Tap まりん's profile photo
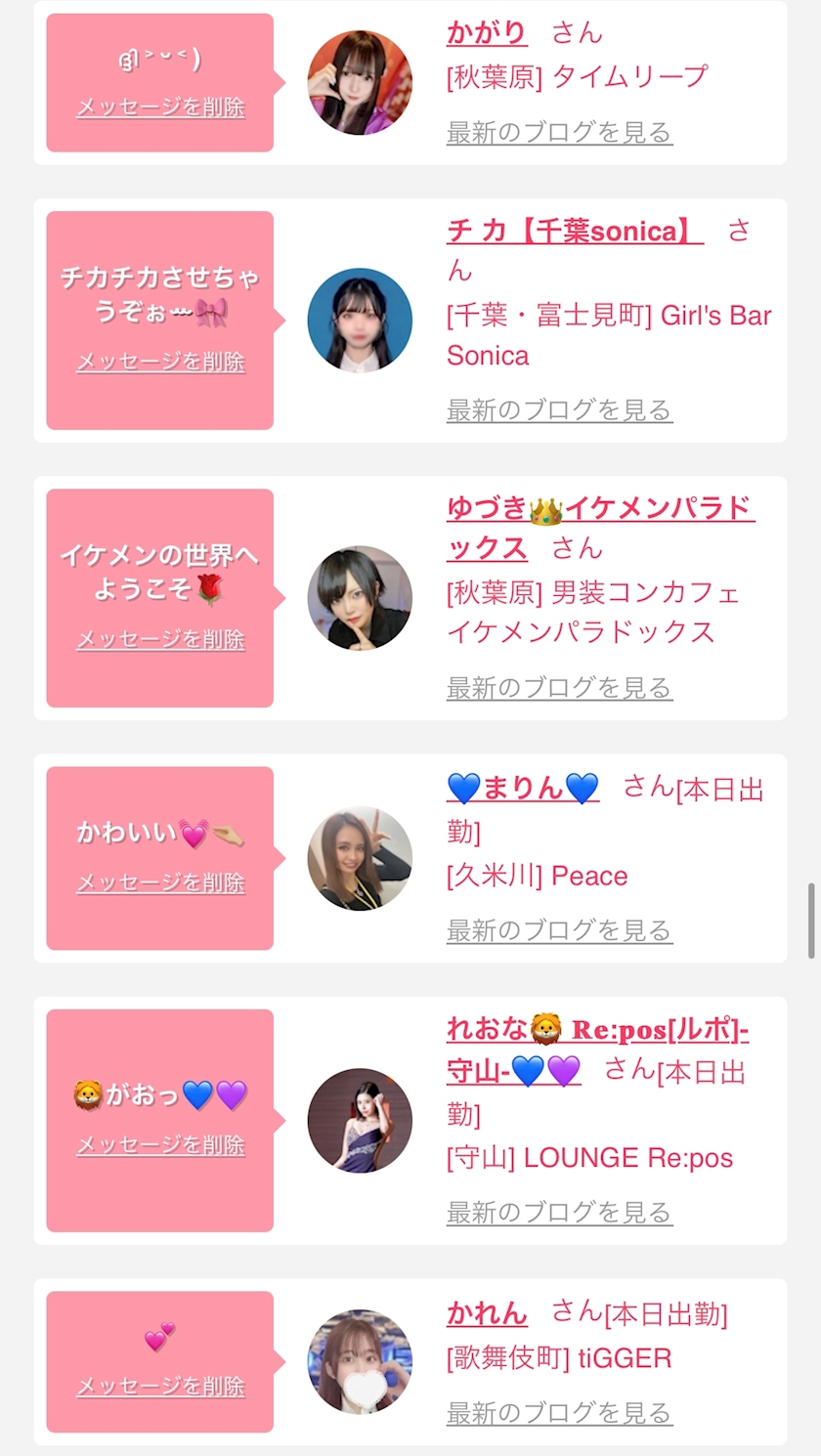821x1456 pixels. pyautogui.click(x=360, y=858)
